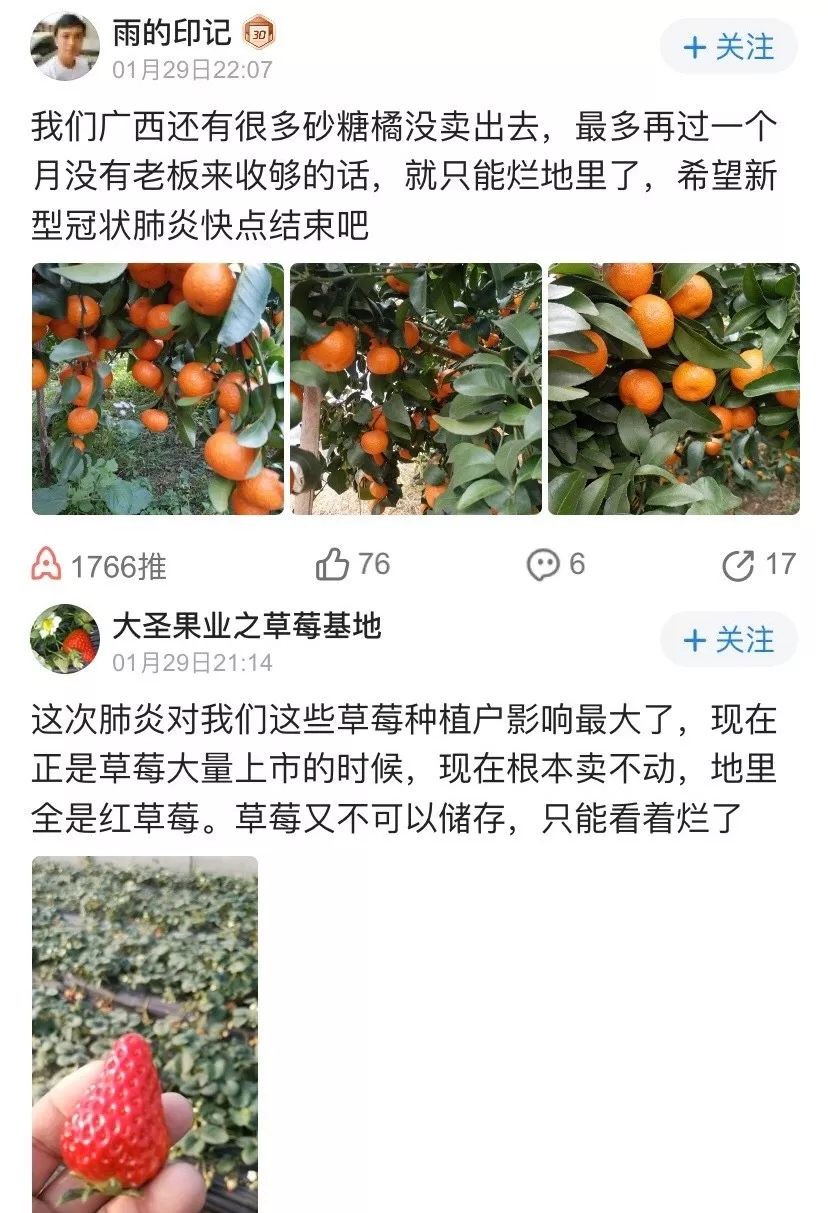
Task: Click the comment bubble showing 6
Action: [545, 565]
